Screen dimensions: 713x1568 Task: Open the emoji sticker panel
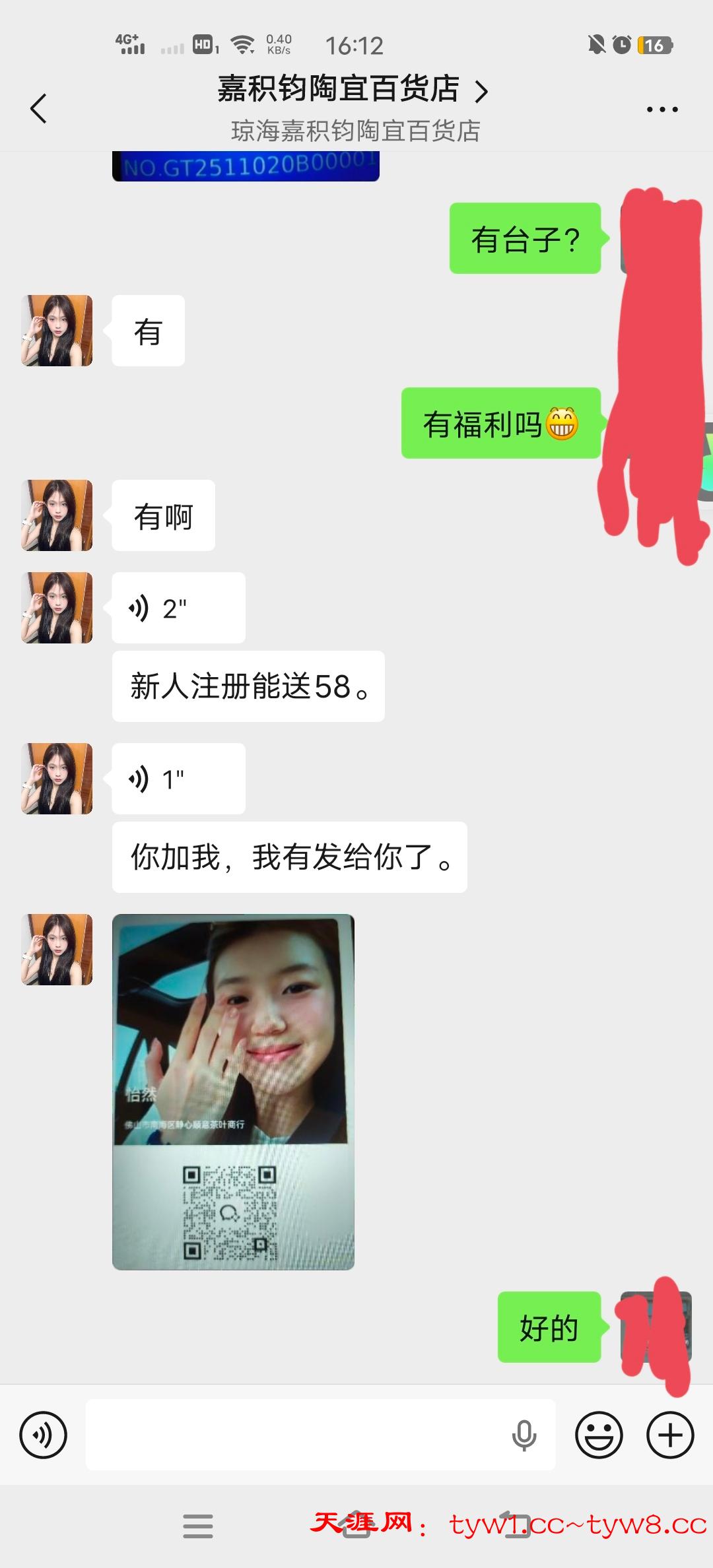click(599, 1435)
